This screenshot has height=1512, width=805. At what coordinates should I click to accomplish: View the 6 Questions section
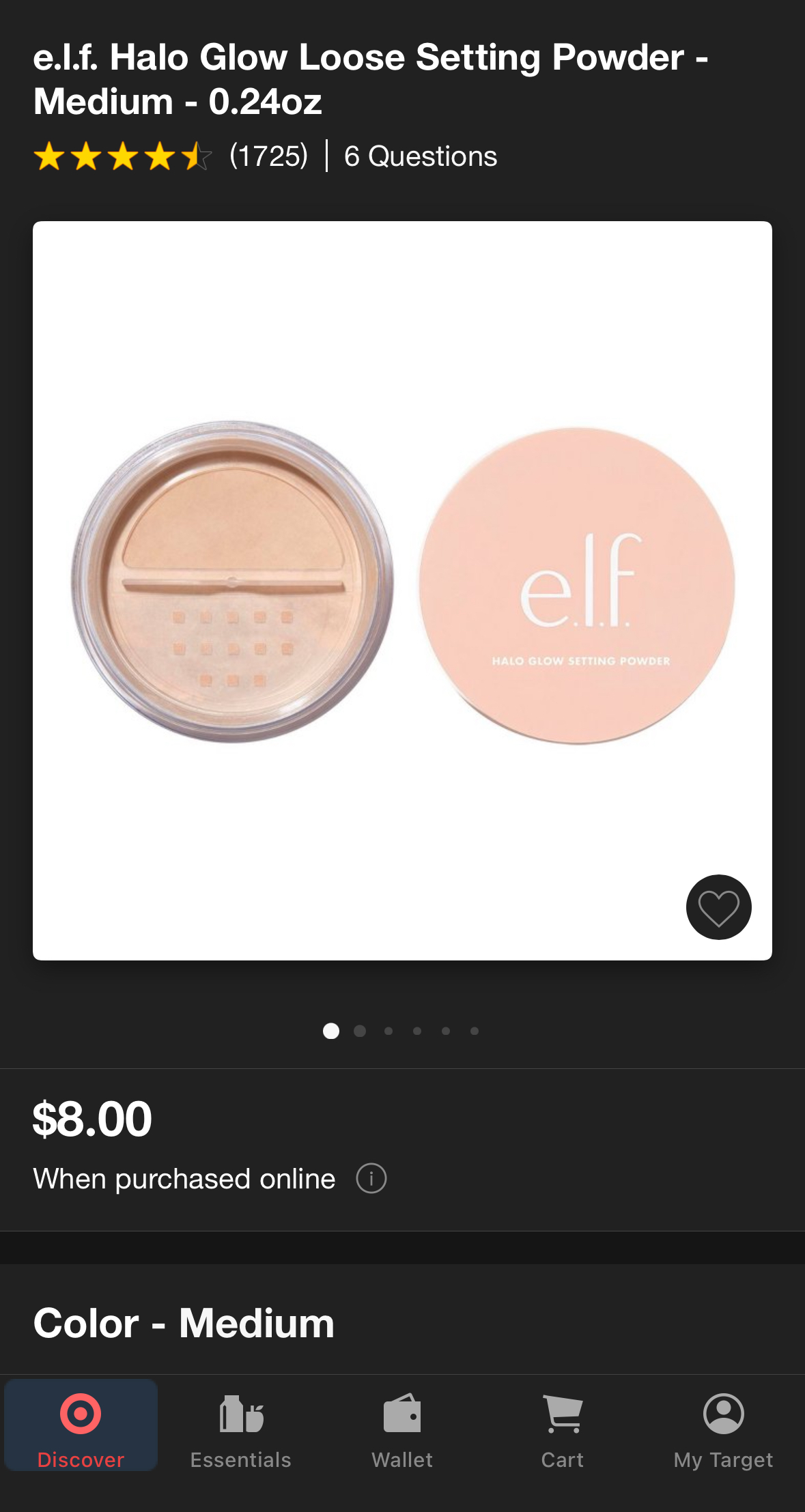coord(420,156)
